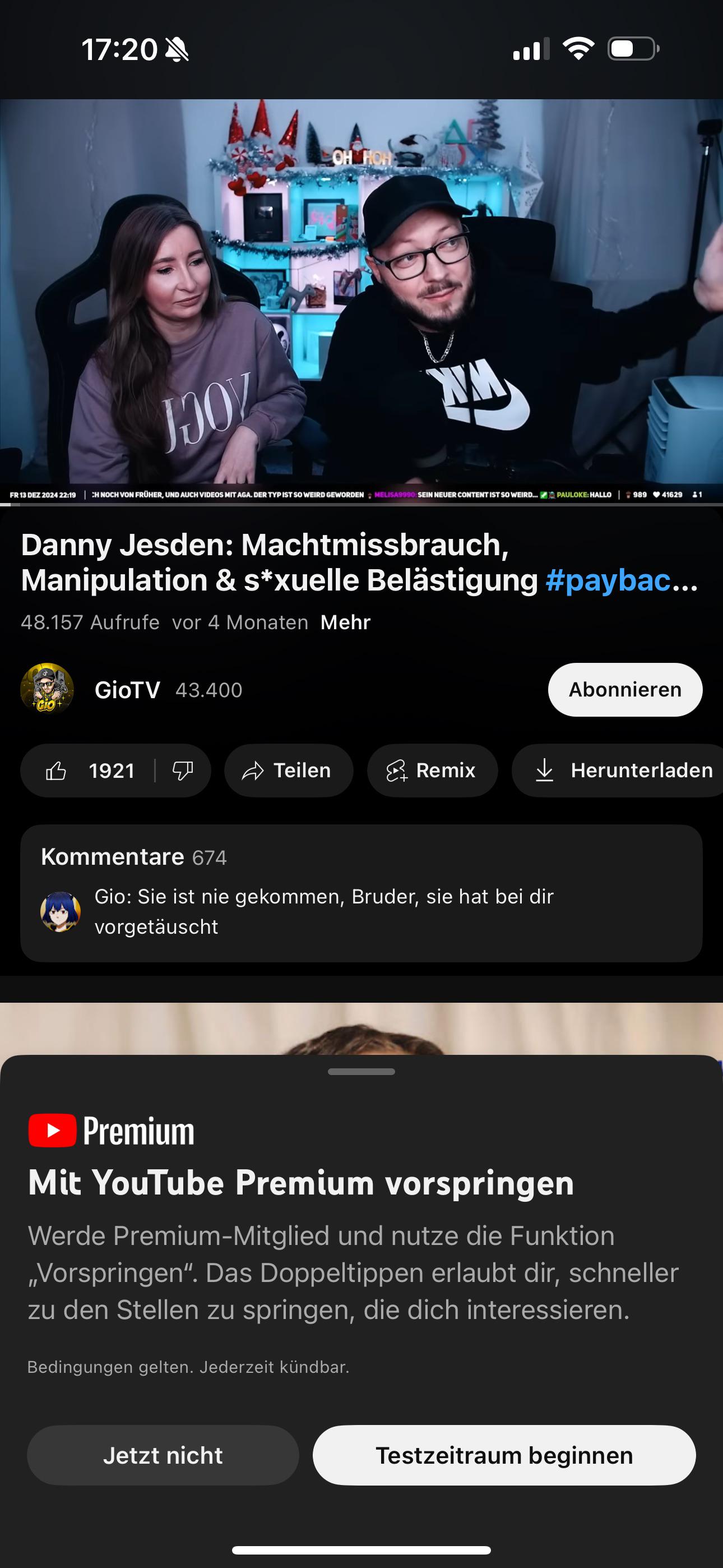Viewport: 723px width, 1568px height.
Task: Subscribe to GioTV with Abonnieren
Action: (x=625, y=690)
